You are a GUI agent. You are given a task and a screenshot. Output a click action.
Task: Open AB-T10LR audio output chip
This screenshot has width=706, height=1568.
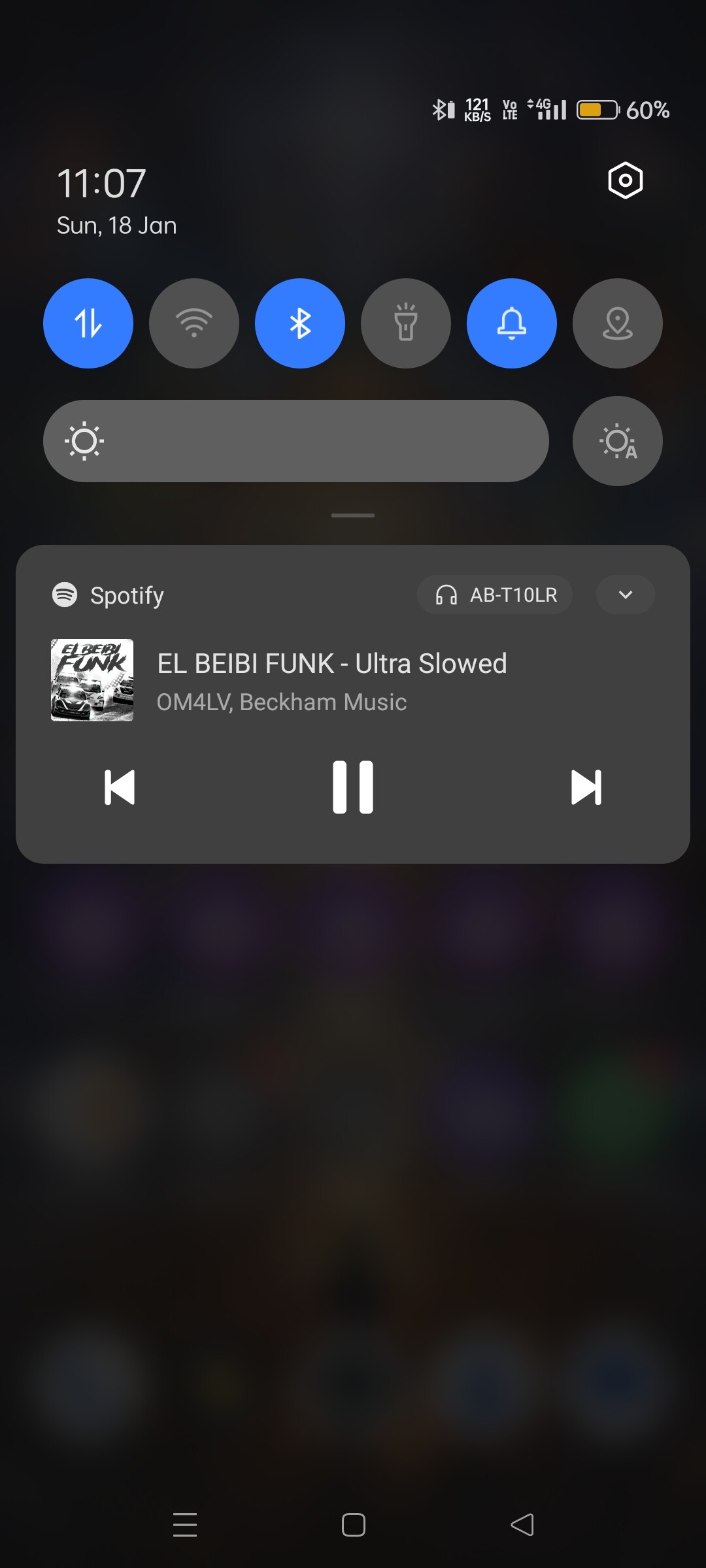496,595
